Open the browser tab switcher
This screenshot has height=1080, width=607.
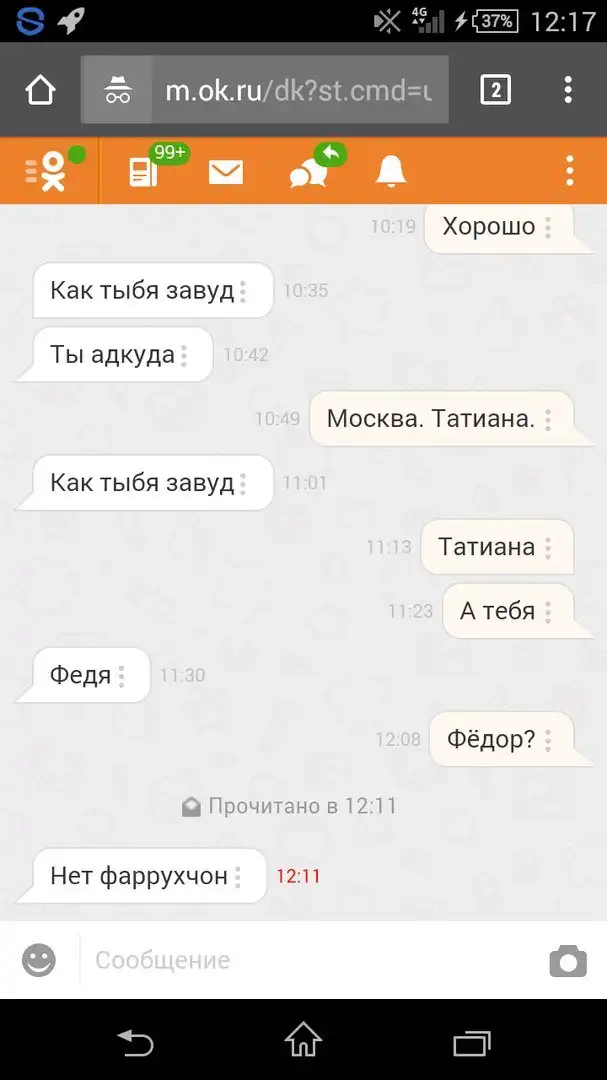(495, 91)
